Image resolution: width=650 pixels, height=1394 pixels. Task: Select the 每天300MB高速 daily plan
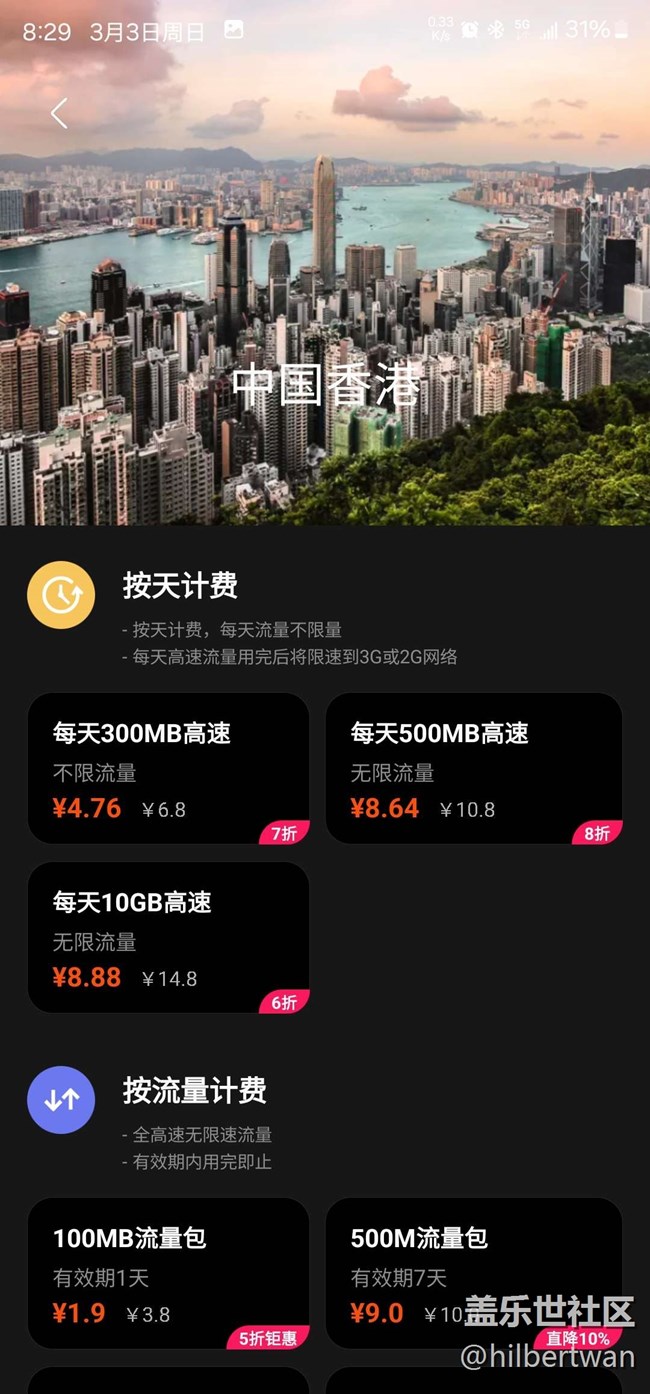pyautogui.click(x=168, y=768)
